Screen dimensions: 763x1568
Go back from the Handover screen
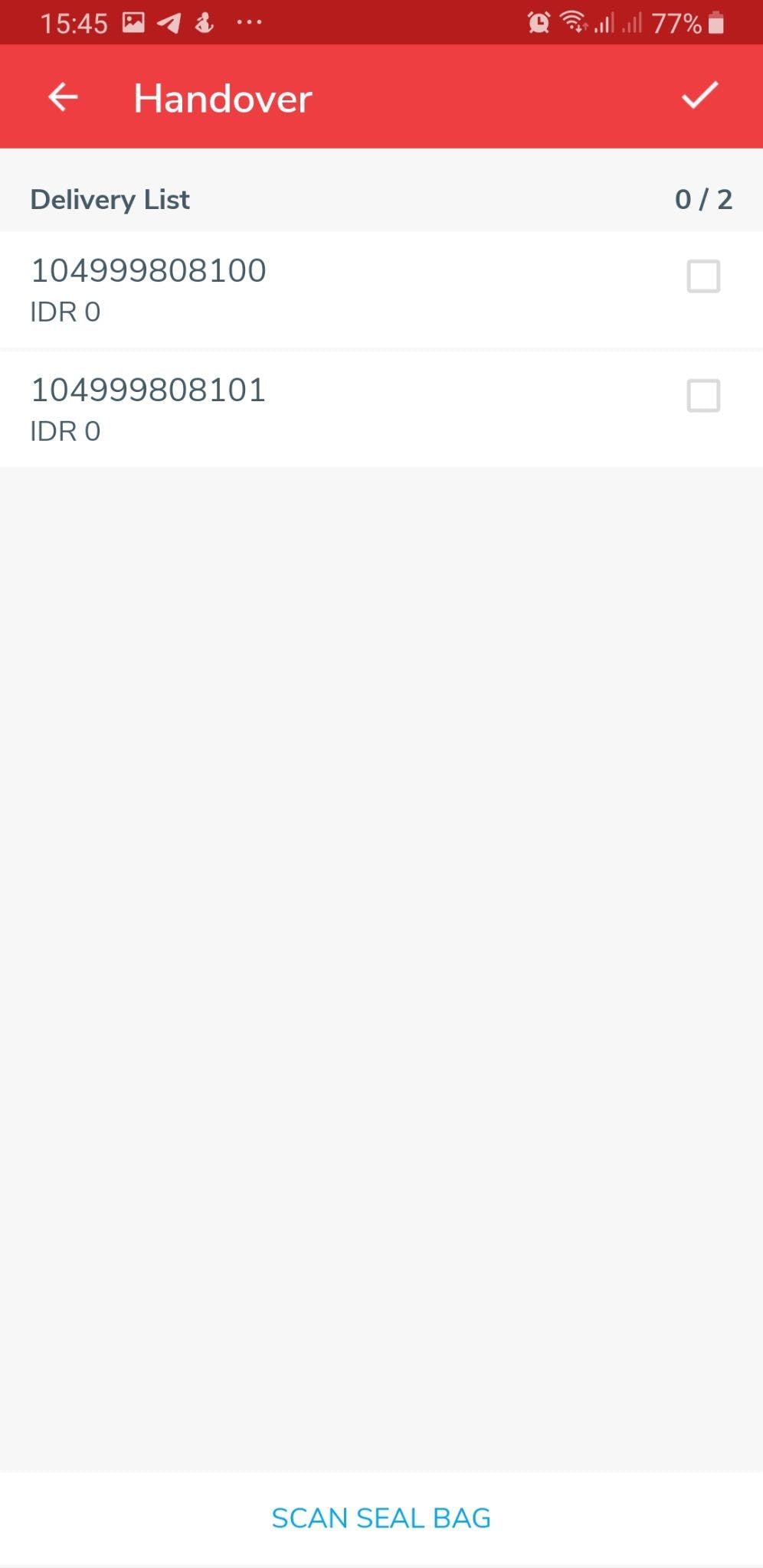click(x=63, y=97)
